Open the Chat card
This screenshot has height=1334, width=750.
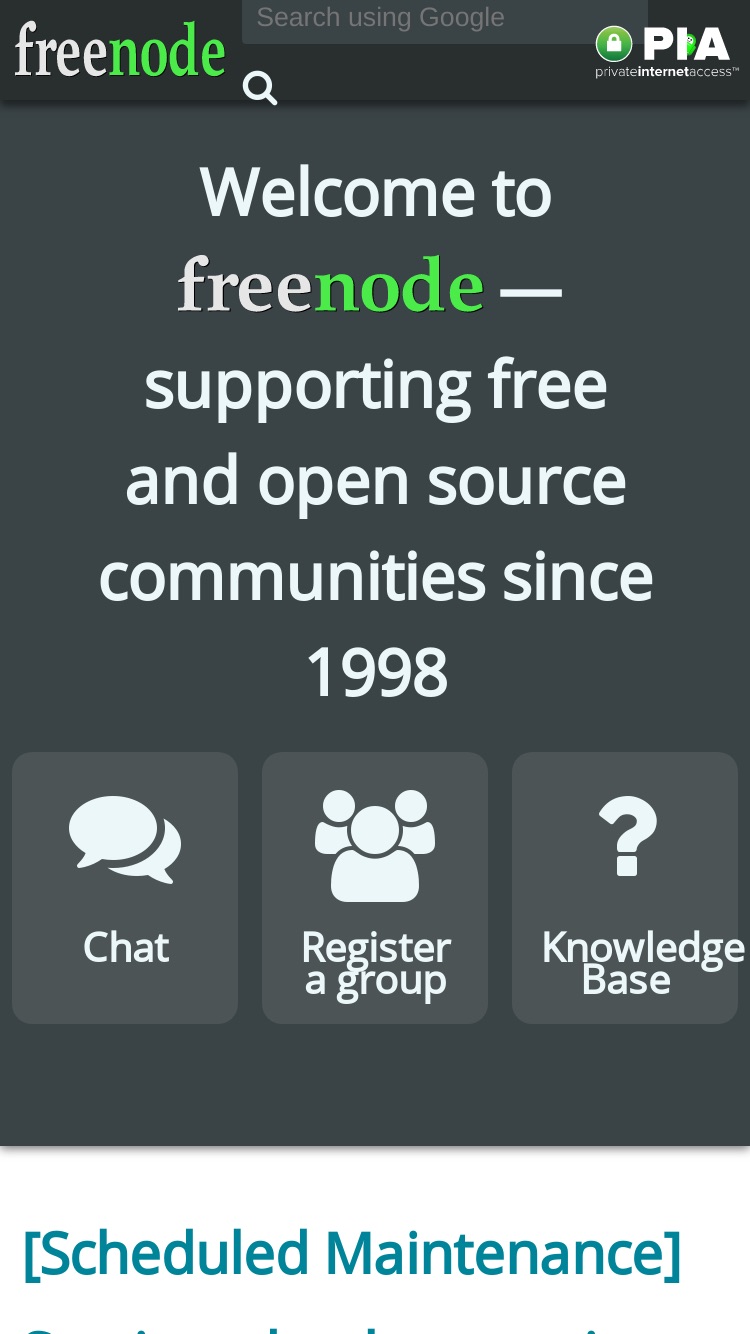(x=125, y=888)
